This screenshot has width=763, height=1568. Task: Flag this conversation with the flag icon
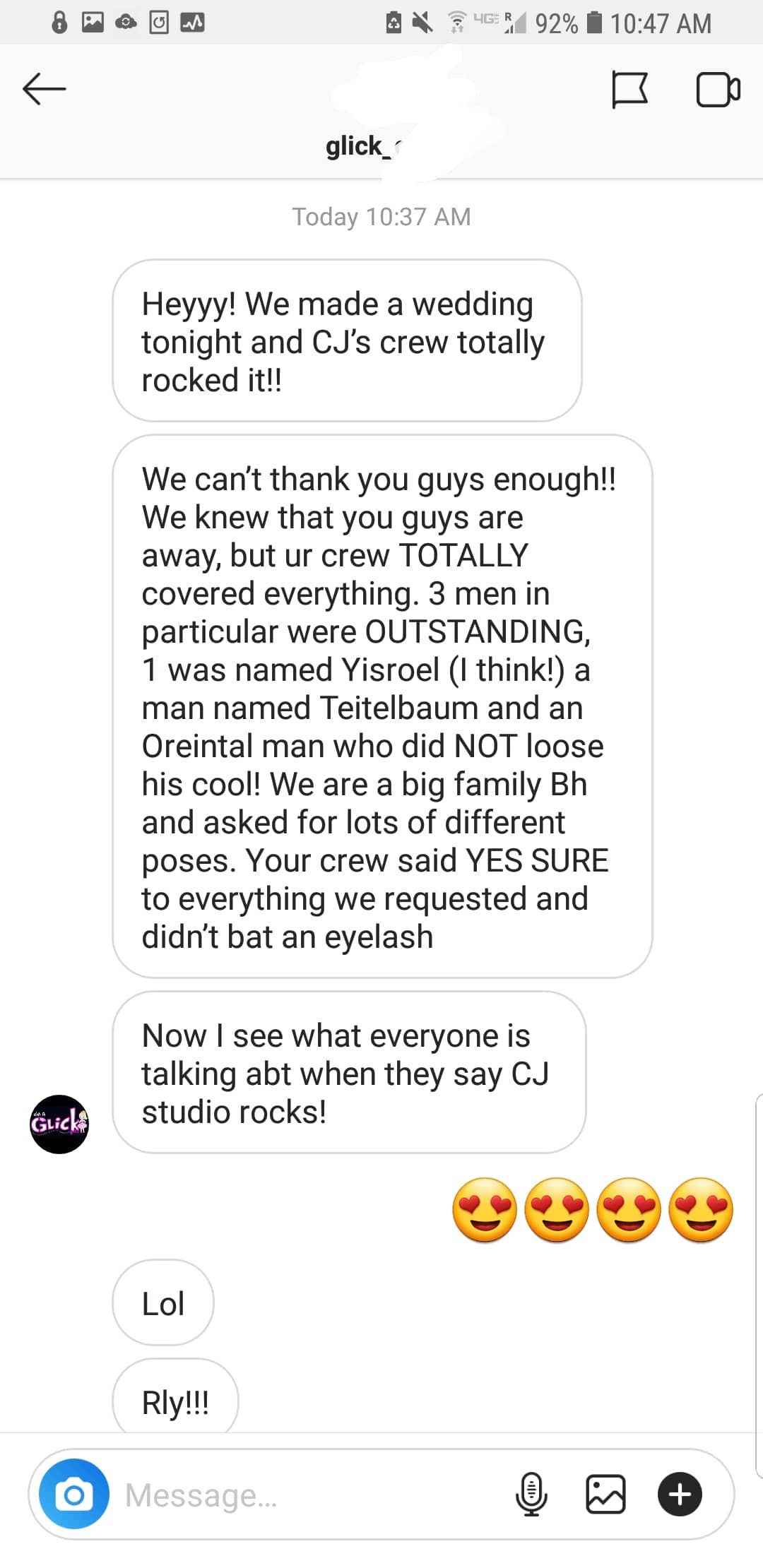point(629,90)
